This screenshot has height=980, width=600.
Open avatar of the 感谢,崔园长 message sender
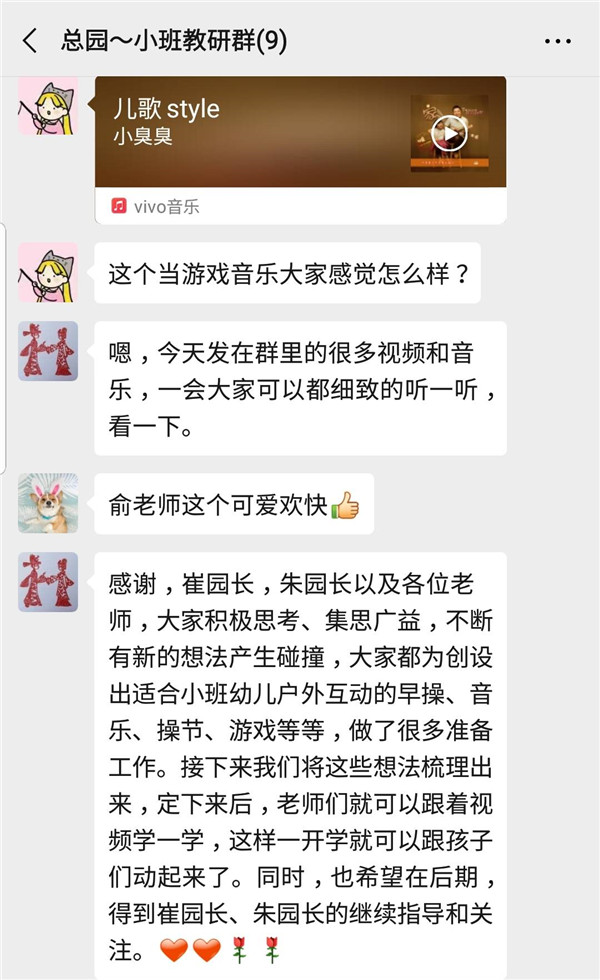click(x=48, y=582)
